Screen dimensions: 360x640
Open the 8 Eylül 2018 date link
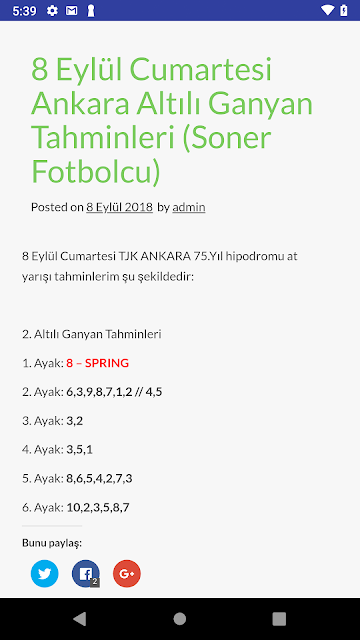[x=119, y=207]
